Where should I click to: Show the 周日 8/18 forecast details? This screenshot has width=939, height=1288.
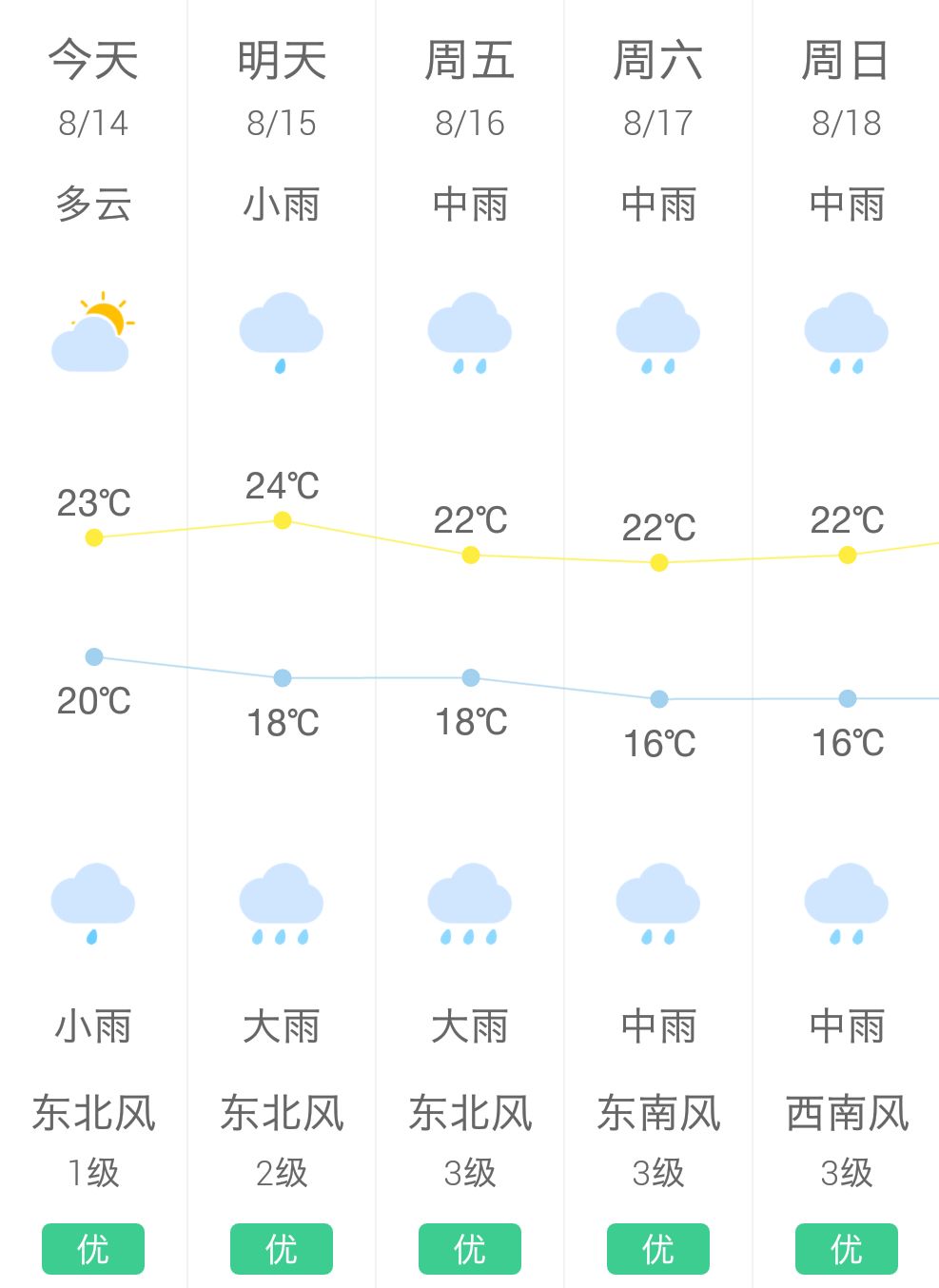pyautogui.click(x=846, y=86)
